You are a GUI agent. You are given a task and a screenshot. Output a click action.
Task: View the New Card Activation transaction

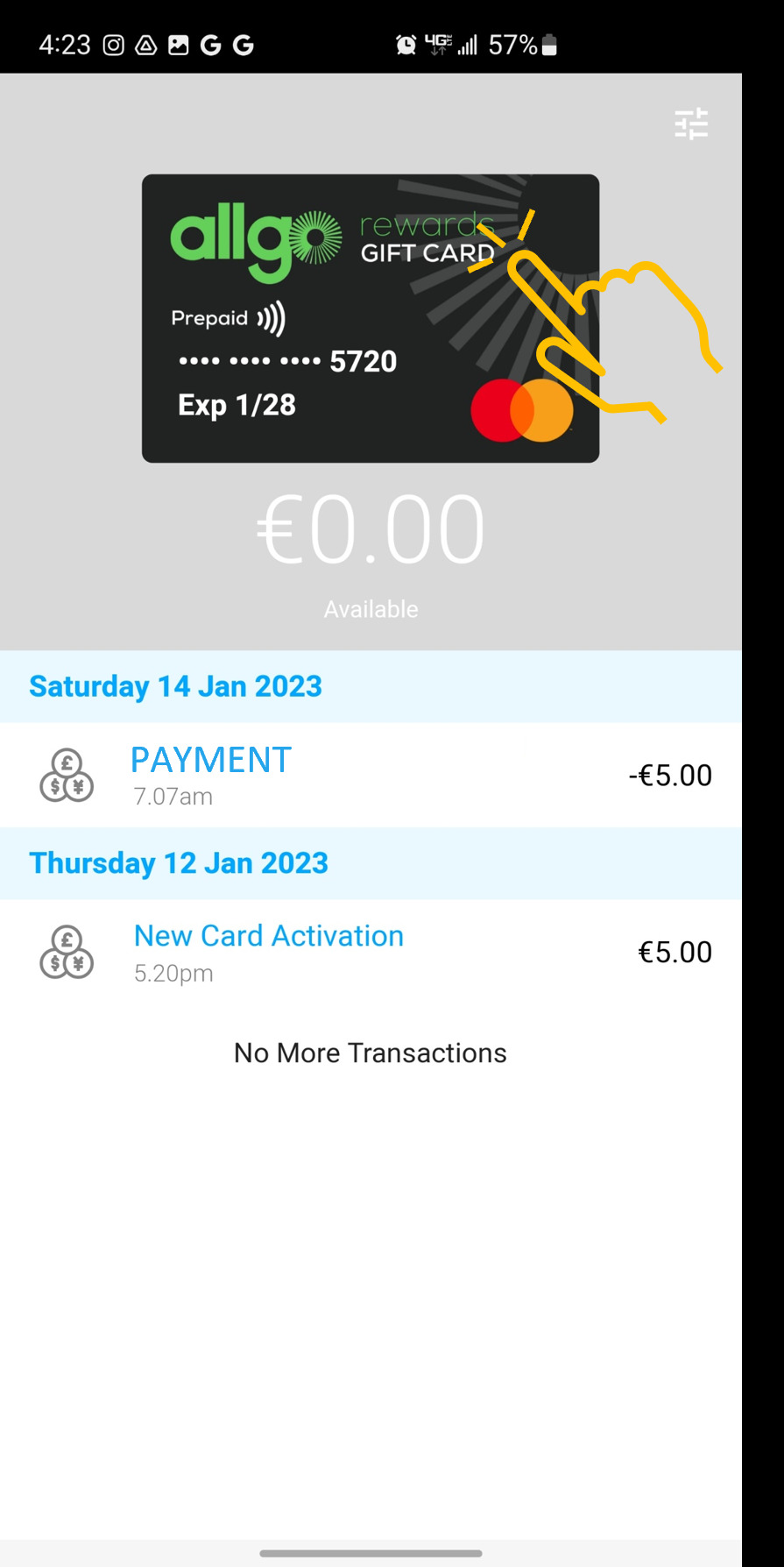pos(370,952)
